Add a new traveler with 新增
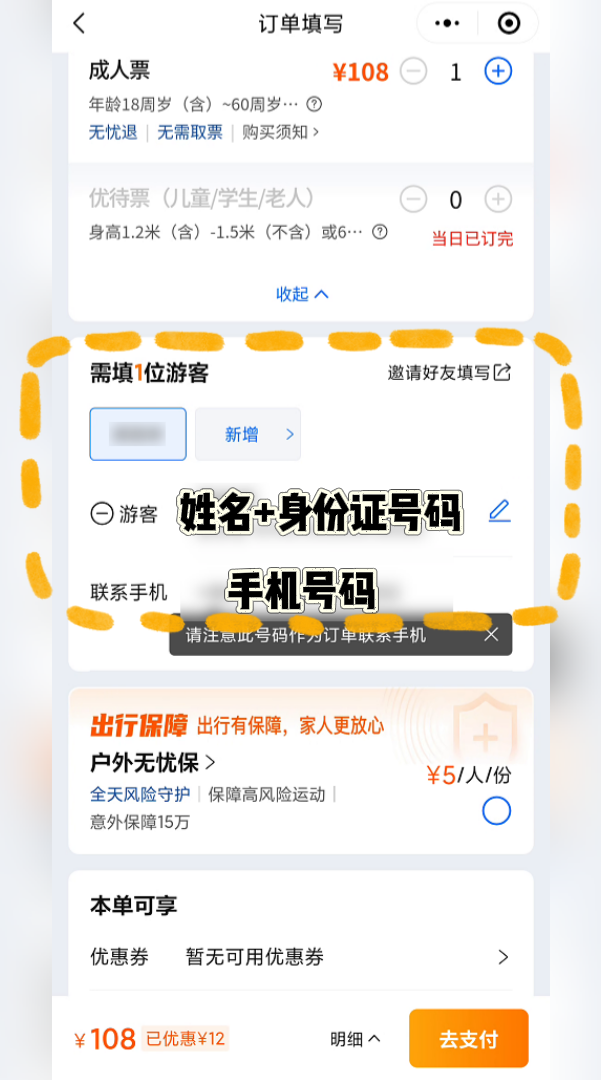 (248, 434)
